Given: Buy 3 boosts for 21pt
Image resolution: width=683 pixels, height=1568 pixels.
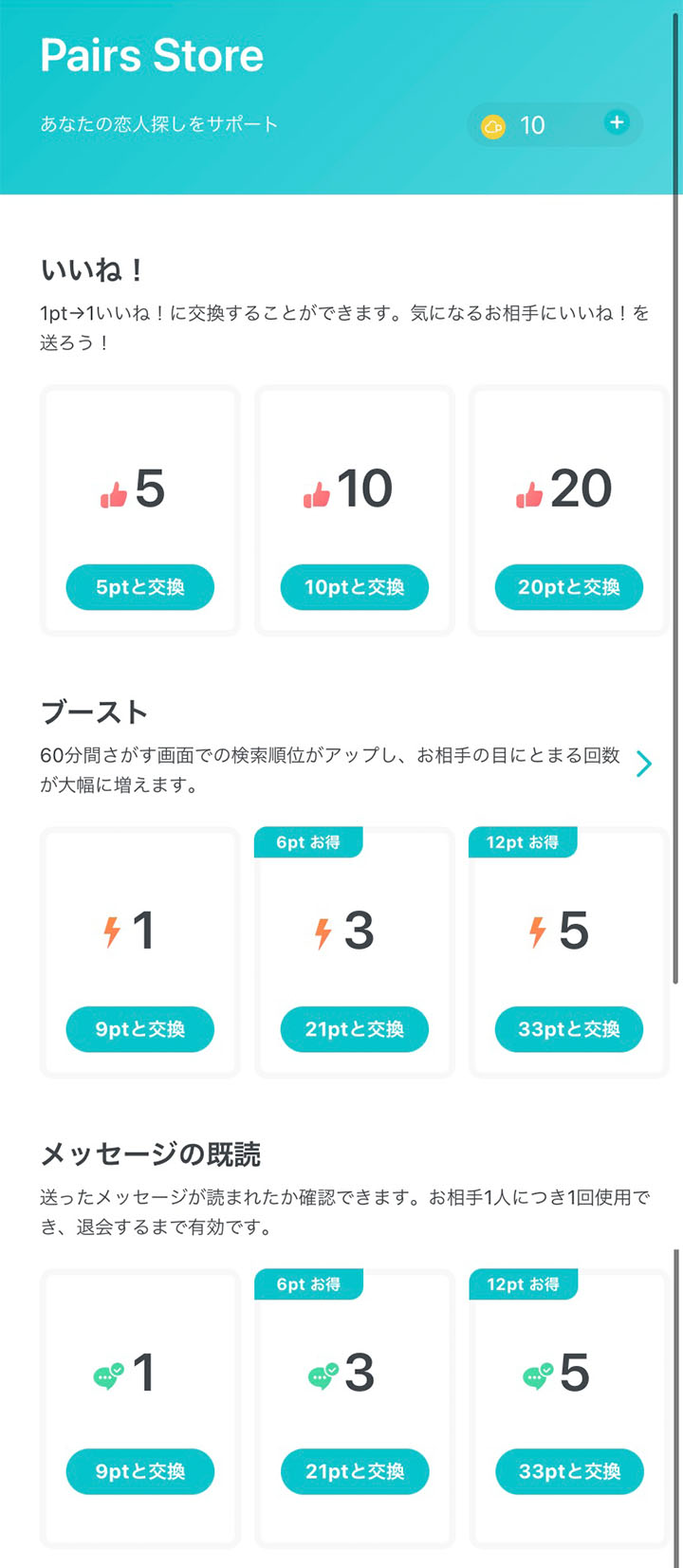Looking at the screenshot, I should click(x=354, y=1029).
